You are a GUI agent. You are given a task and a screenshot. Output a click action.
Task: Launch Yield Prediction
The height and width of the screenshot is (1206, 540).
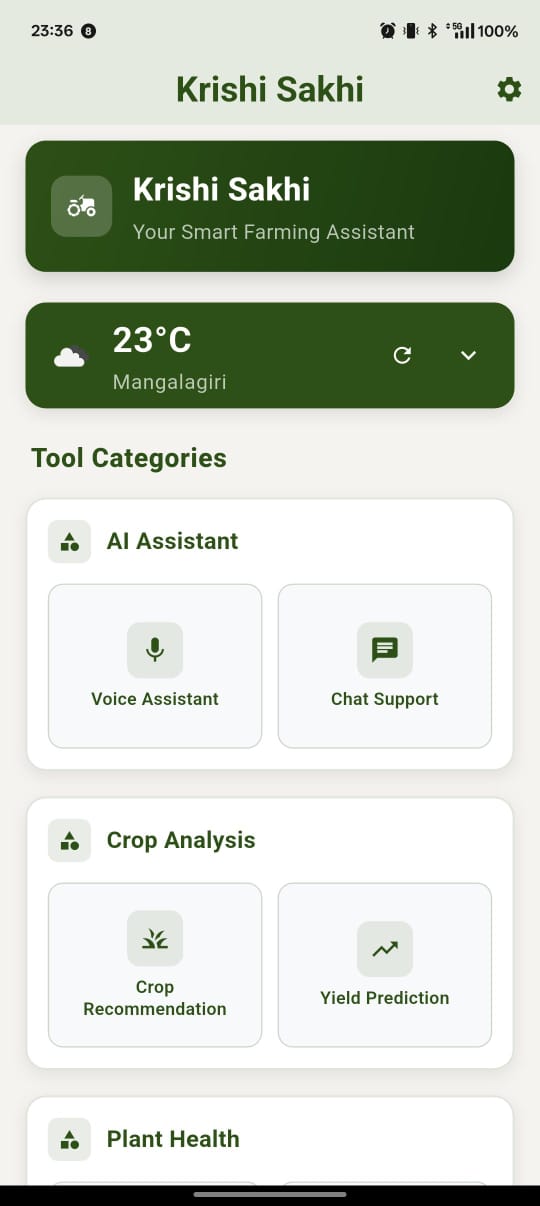(385, 965)
